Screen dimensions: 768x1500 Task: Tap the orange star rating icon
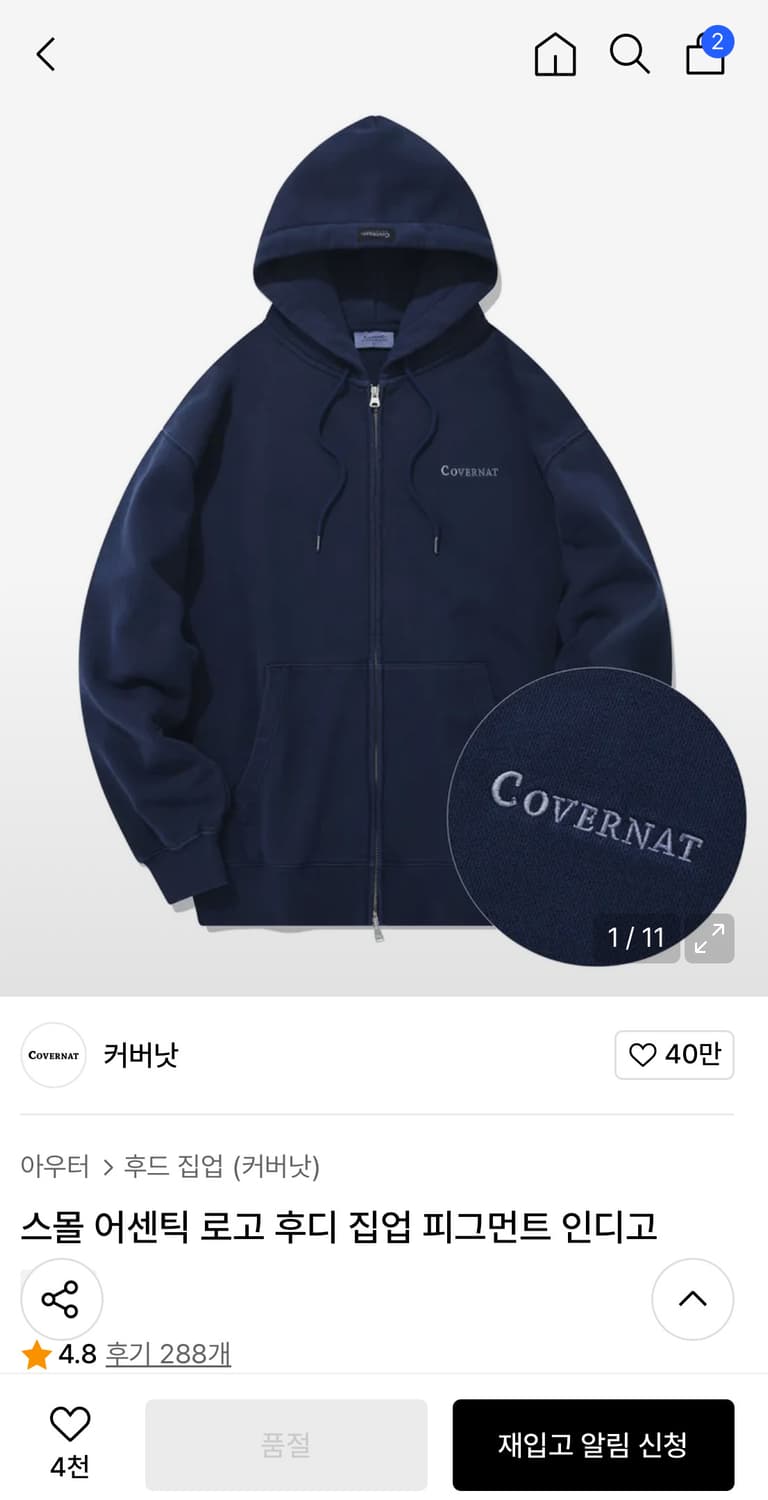click(x=37, y=1355)
